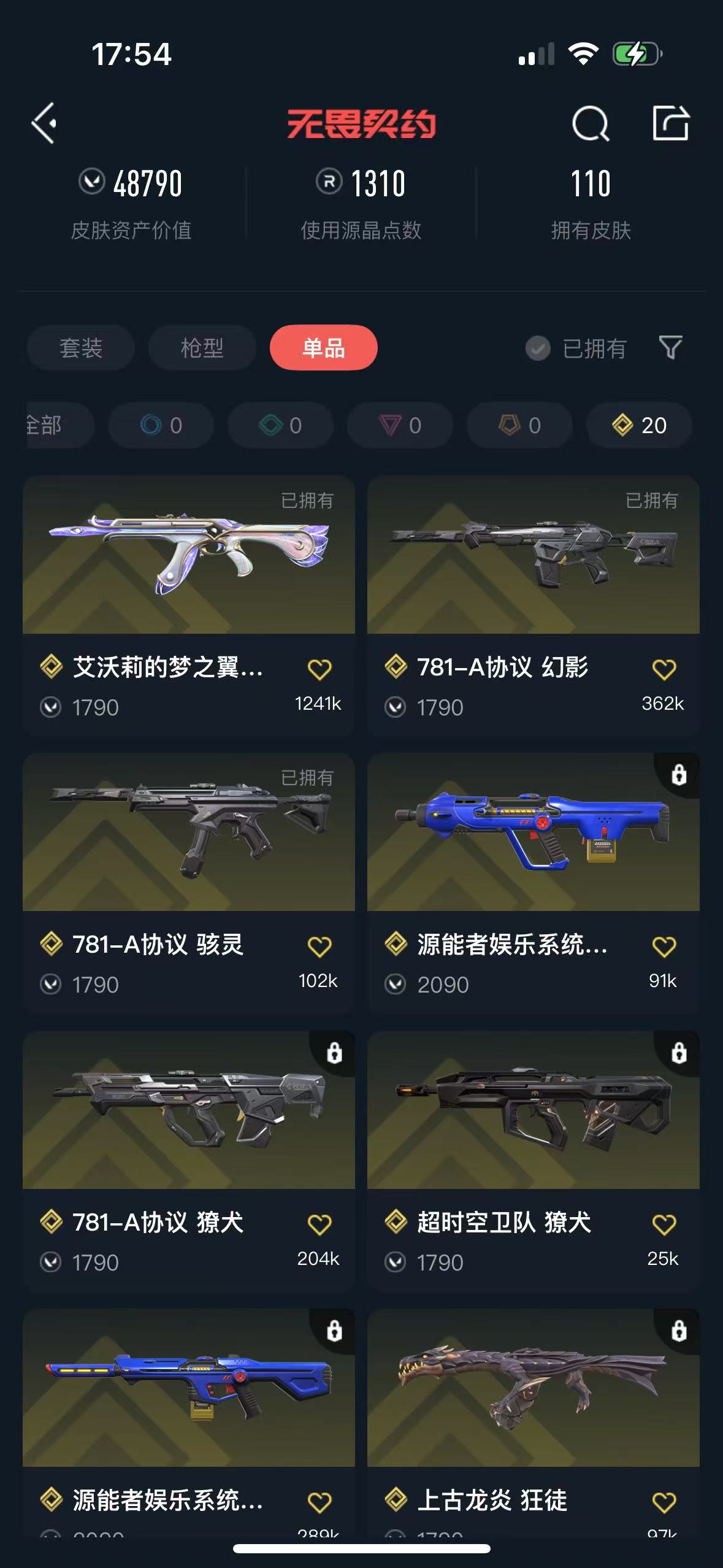
Task: Open the 艾沃莉的梦之翼 skin card
Action: (188, 555)
